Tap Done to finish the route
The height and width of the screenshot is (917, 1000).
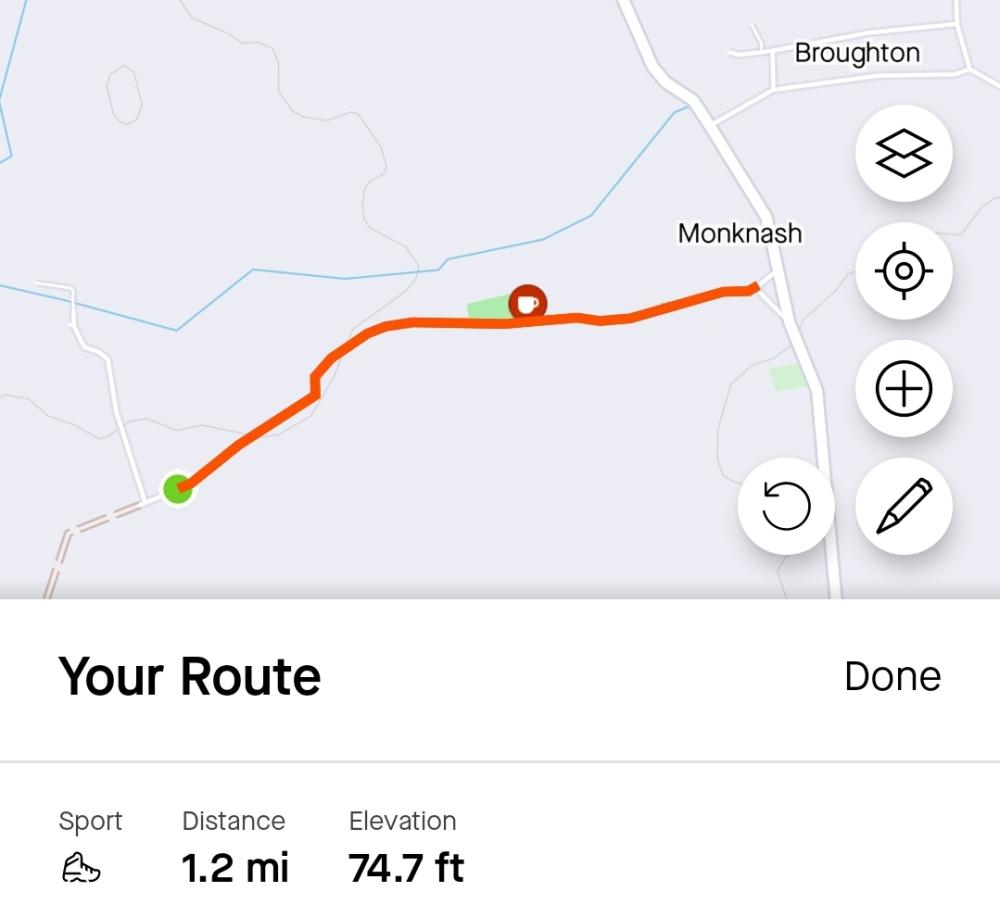click(x=892, y=677)
